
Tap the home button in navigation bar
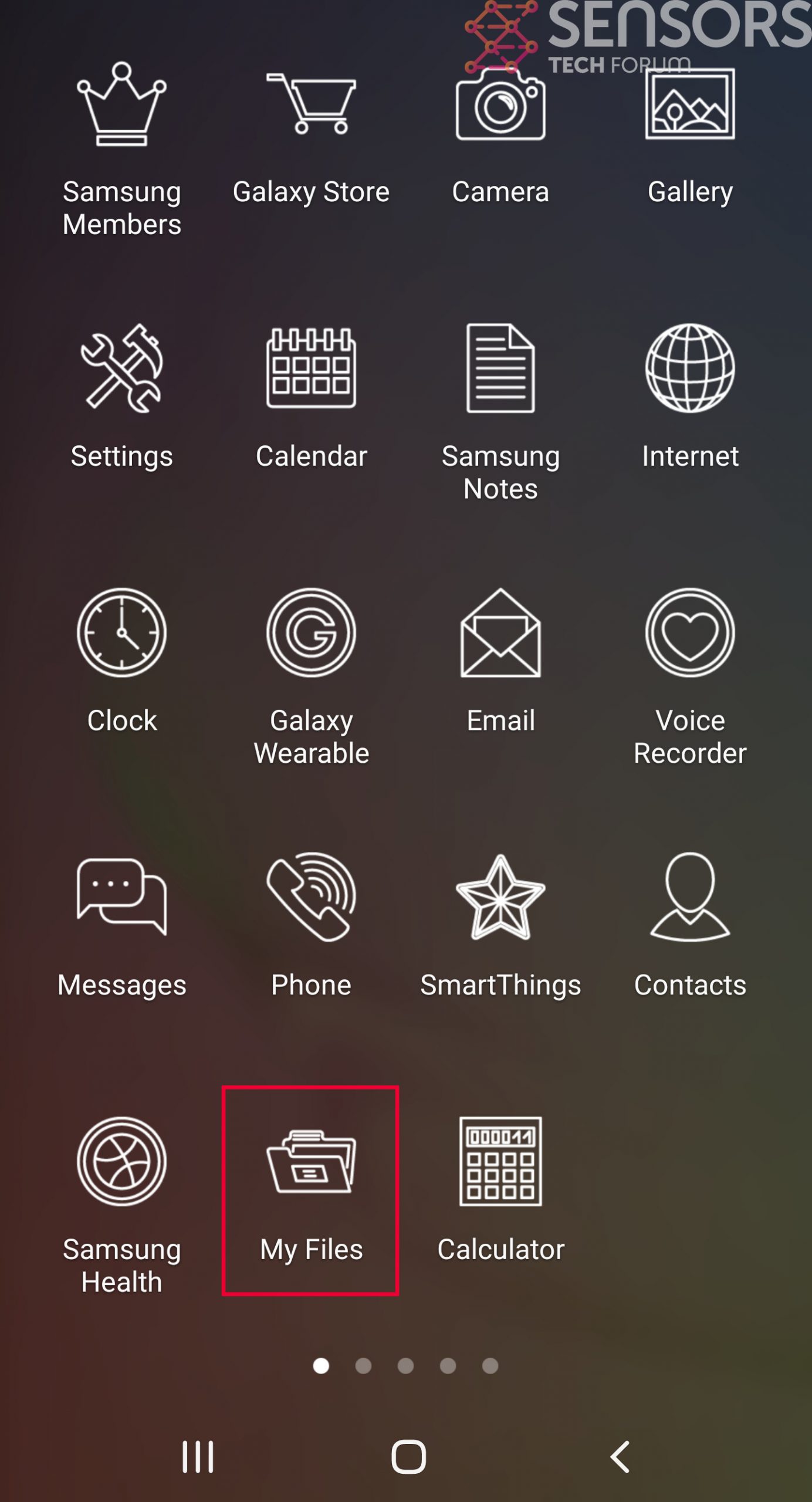click(x=408, y=1457)
